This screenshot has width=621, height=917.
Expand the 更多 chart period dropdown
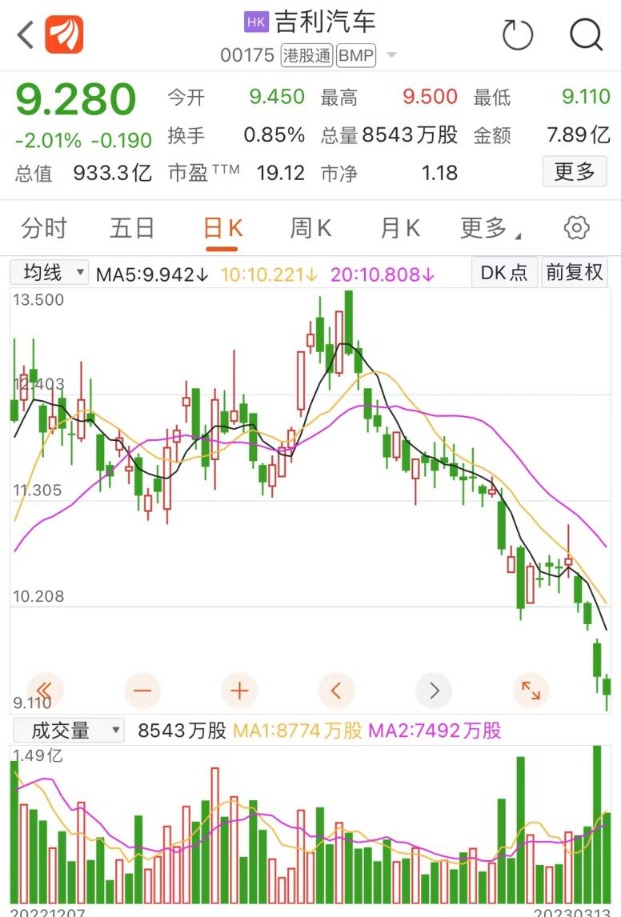coord(488,228)
